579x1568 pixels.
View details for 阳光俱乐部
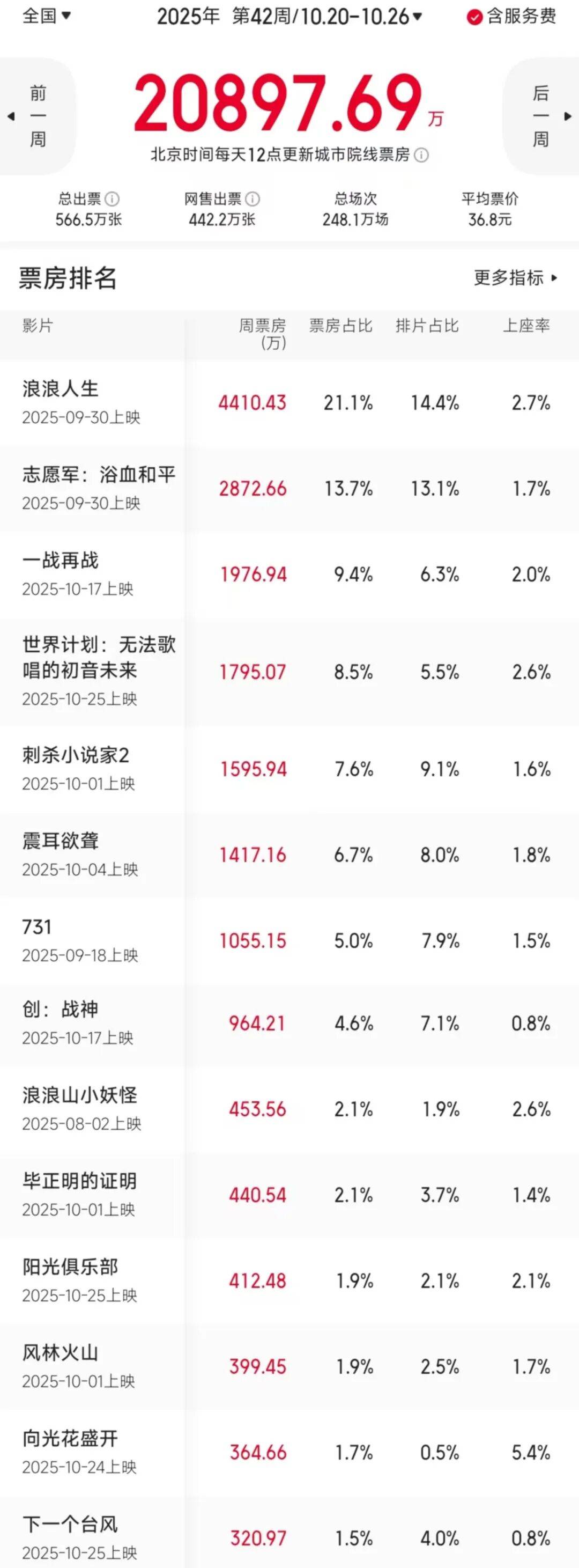point(70,1267)
